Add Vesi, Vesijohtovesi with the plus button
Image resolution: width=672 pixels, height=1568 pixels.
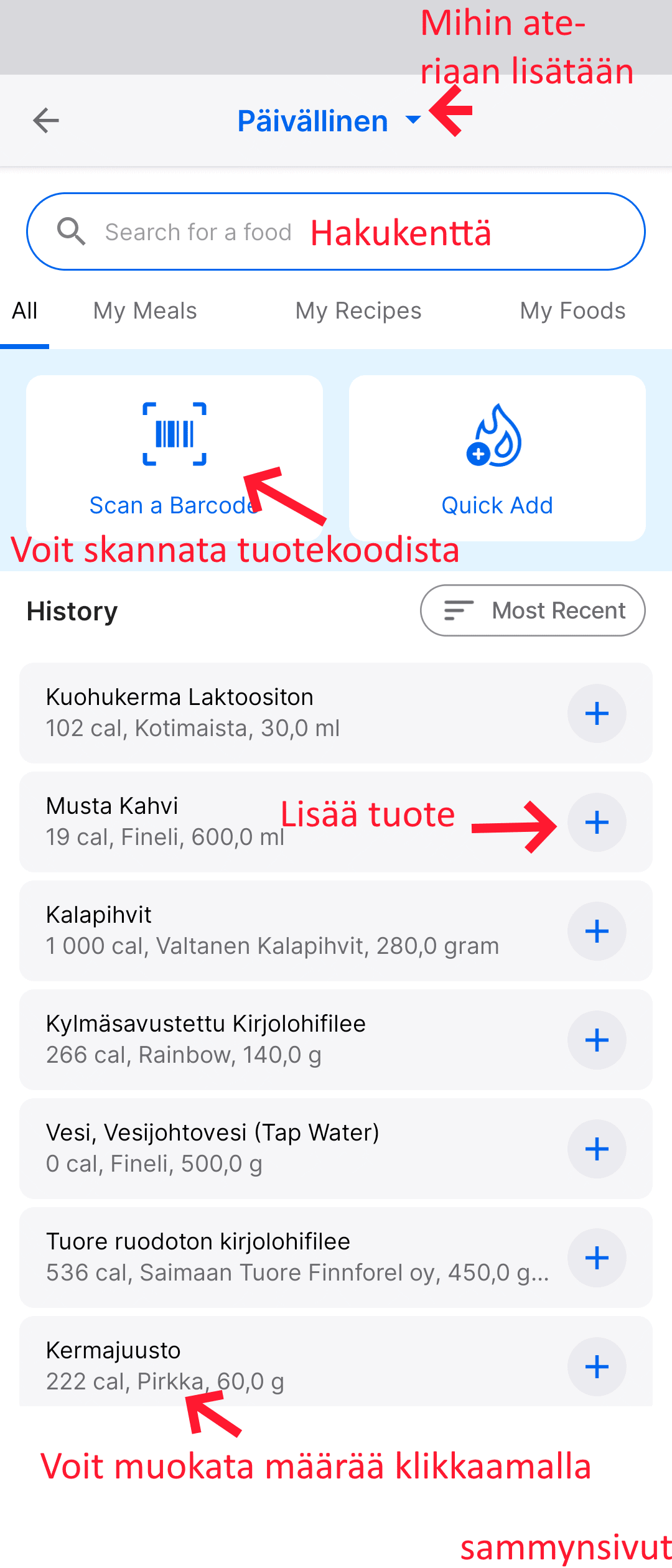click(597, 1149)
